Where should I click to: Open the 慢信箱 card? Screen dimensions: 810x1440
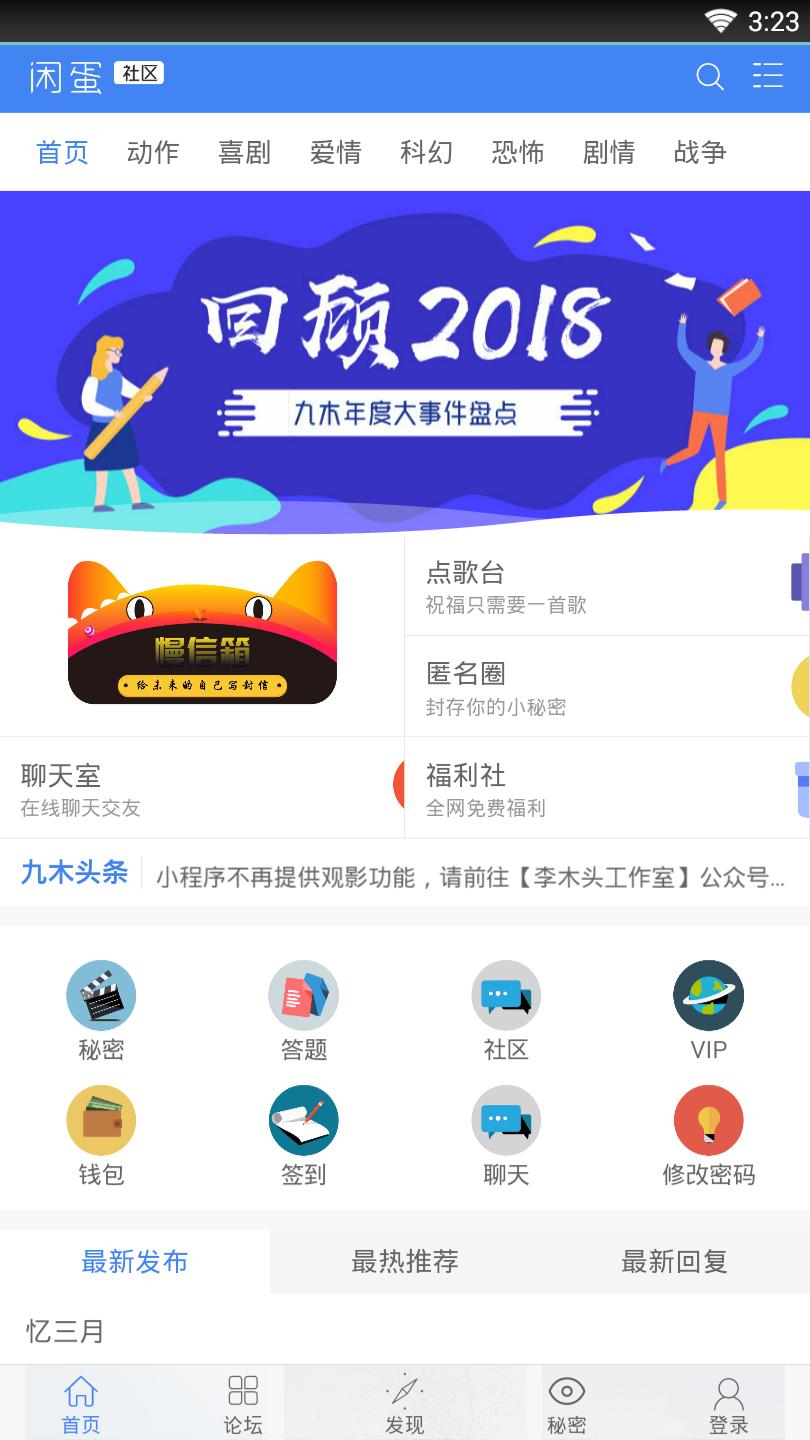[202, 633]
